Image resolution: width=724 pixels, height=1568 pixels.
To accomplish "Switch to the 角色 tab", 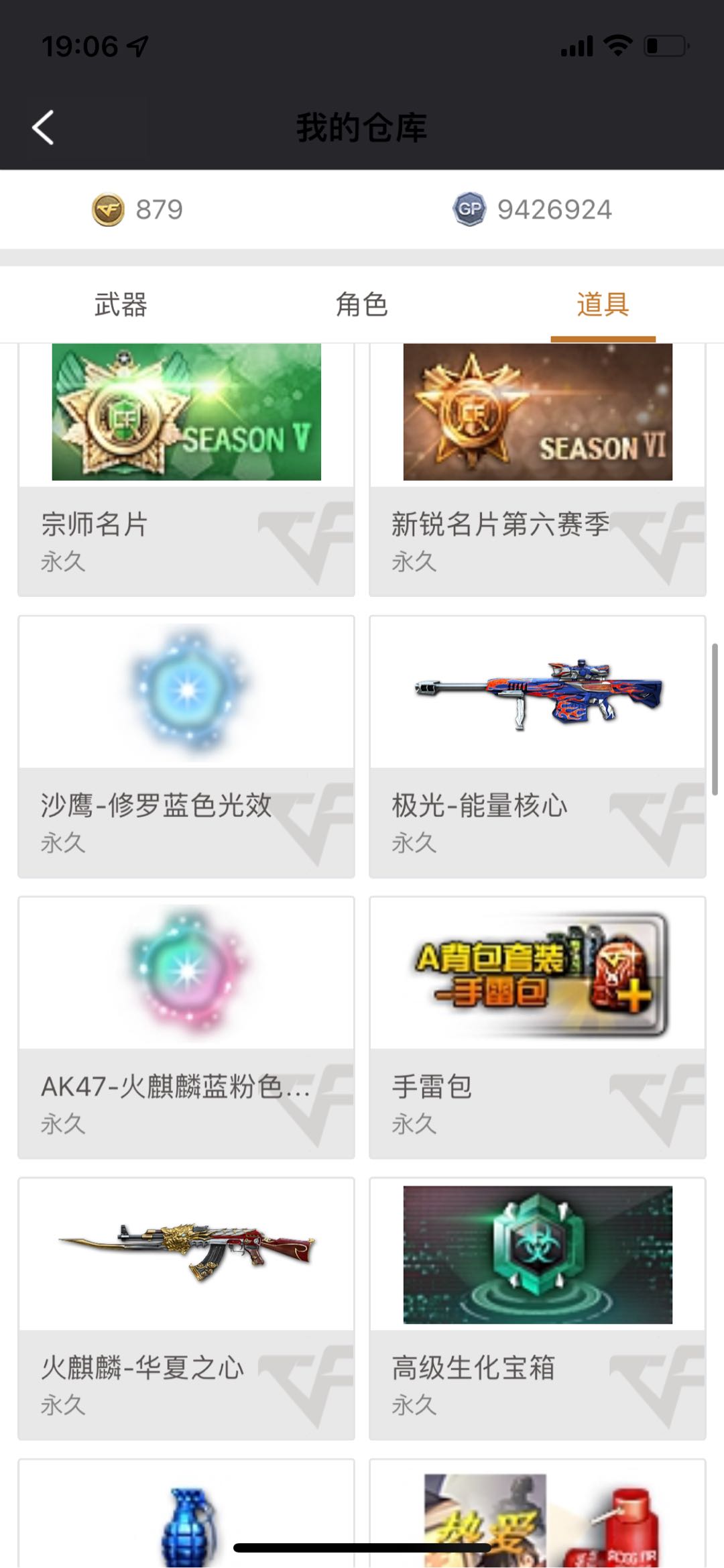I will (361, 304).
